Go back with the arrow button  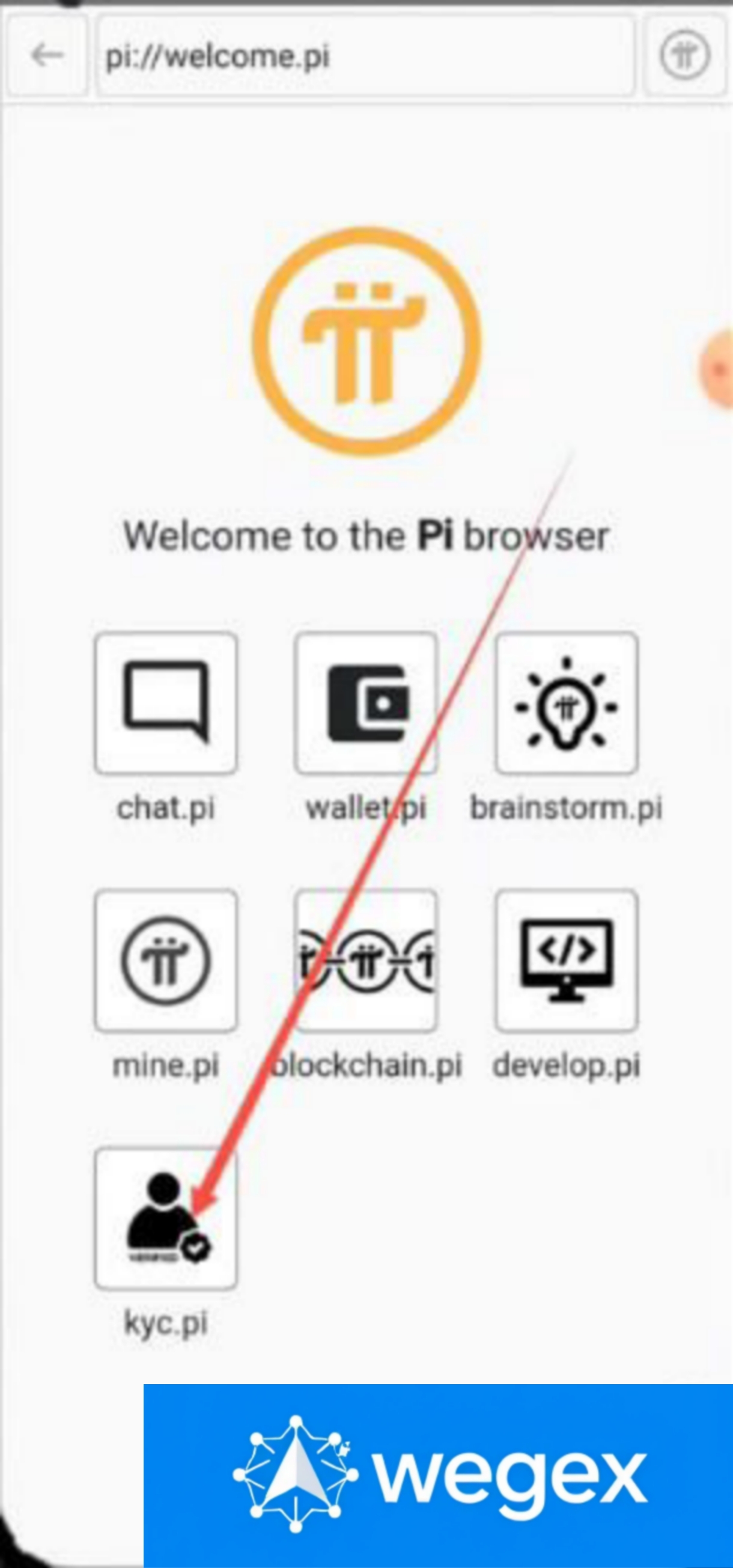pos(47,55)
